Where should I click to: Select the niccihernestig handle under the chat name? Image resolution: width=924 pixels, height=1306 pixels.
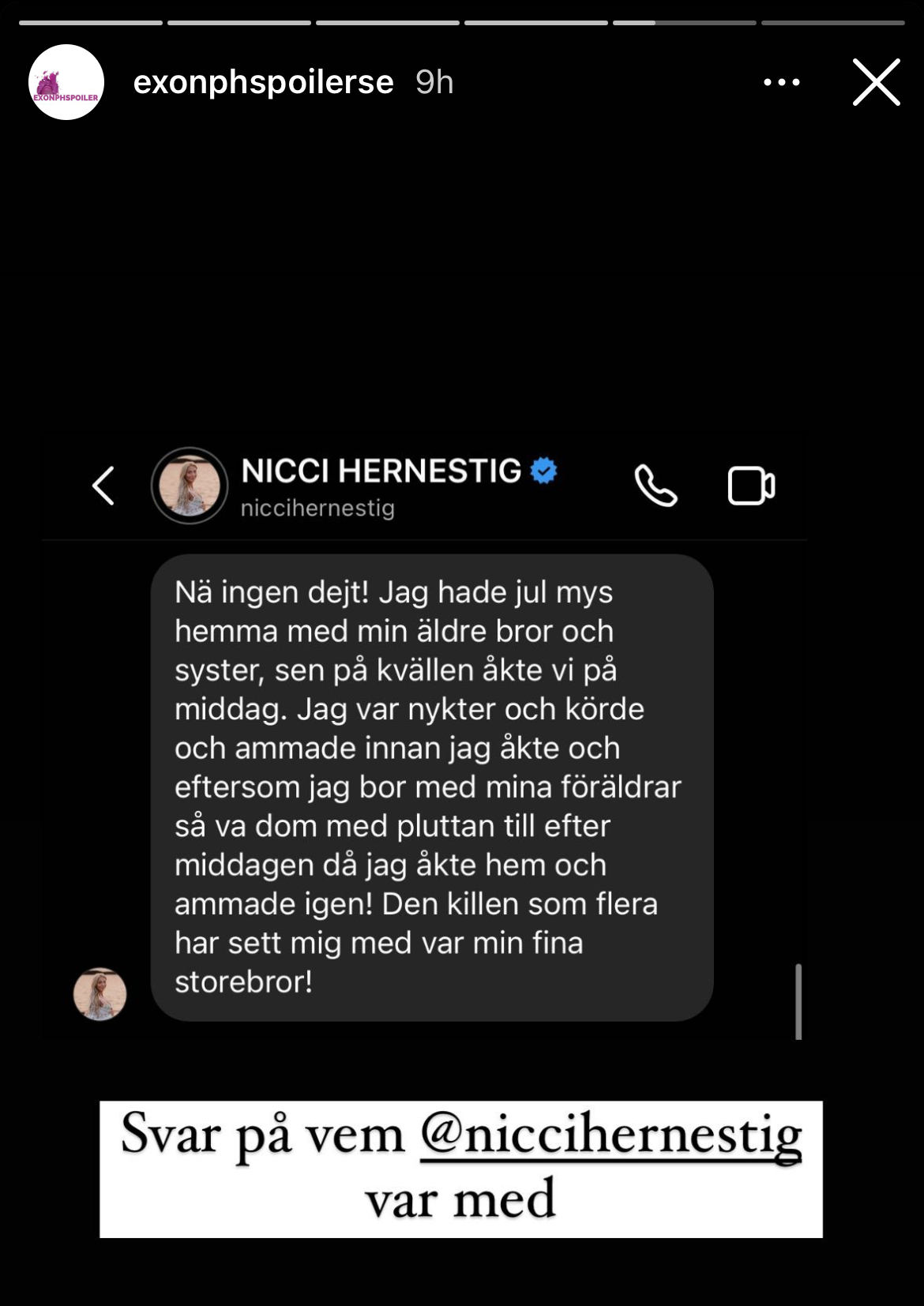(x=316, y=509)
